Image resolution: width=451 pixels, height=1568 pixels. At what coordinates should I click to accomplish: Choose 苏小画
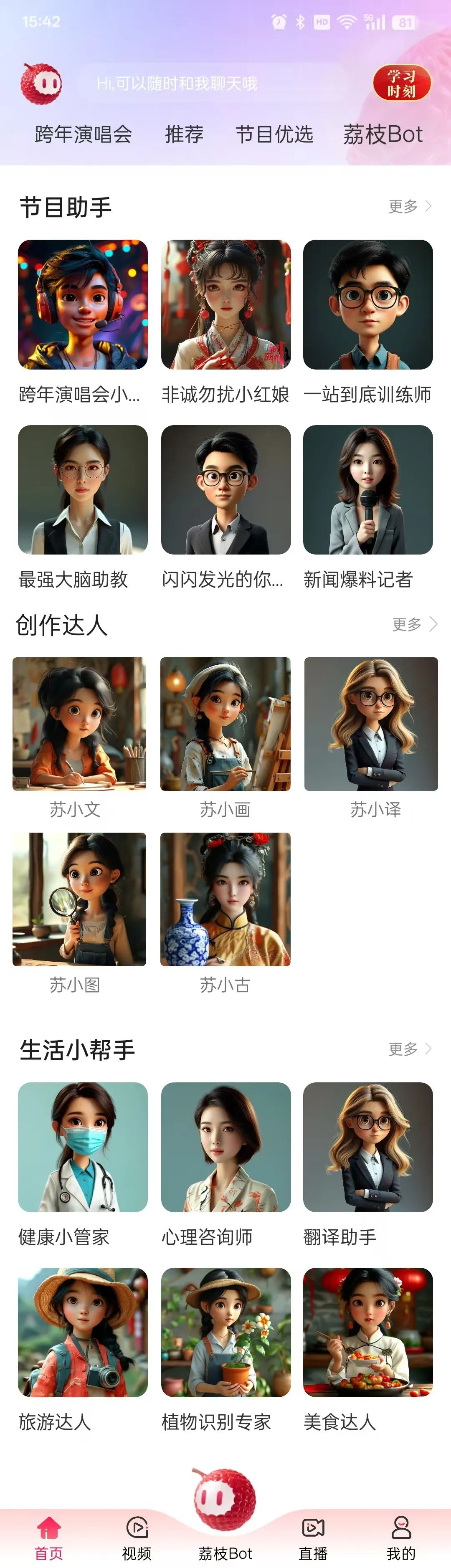[225, 724]
